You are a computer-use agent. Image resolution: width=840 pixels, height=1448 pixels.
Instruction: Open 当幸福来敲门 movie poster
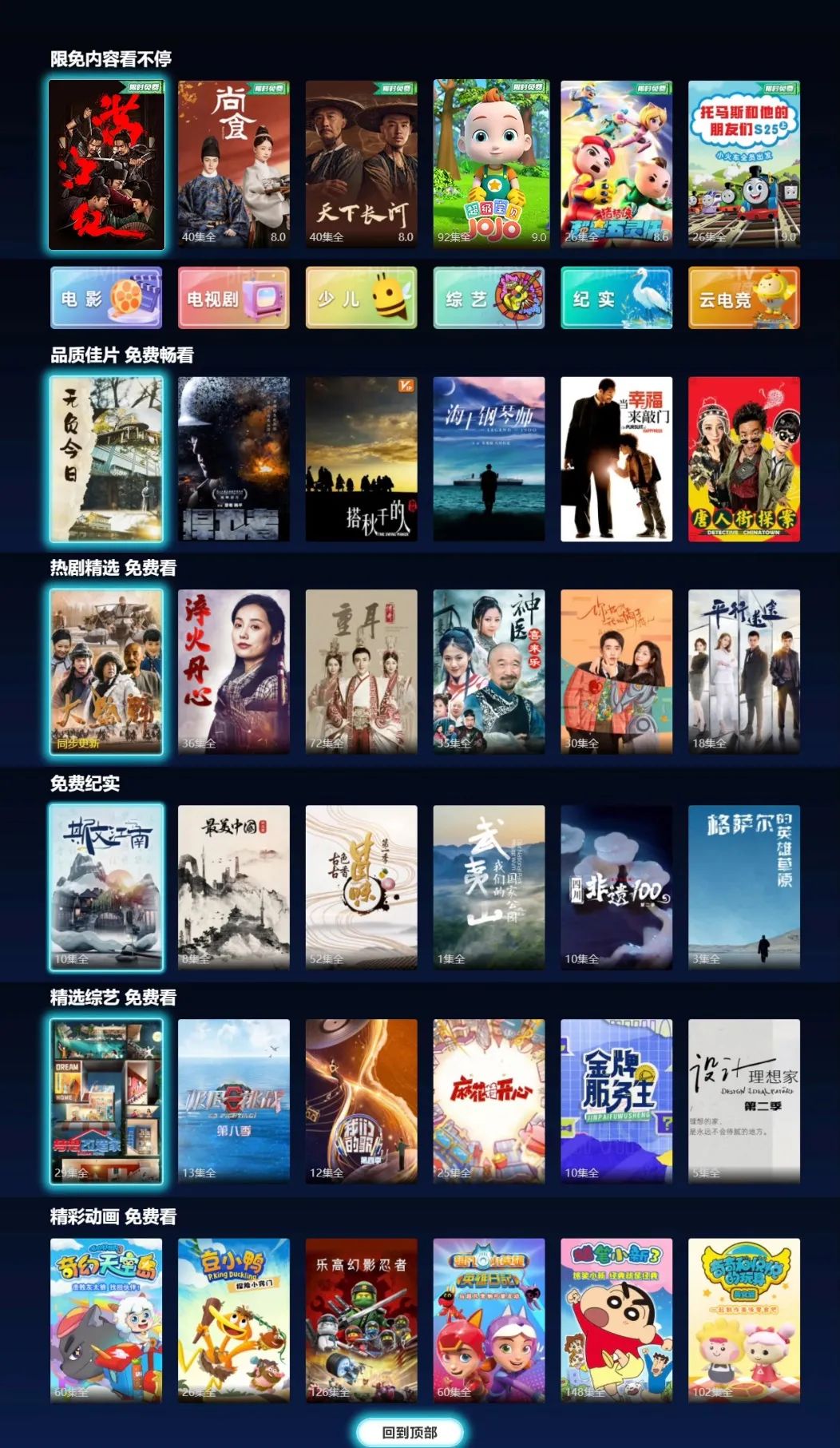pyautogui.click(x=616, y=458)
